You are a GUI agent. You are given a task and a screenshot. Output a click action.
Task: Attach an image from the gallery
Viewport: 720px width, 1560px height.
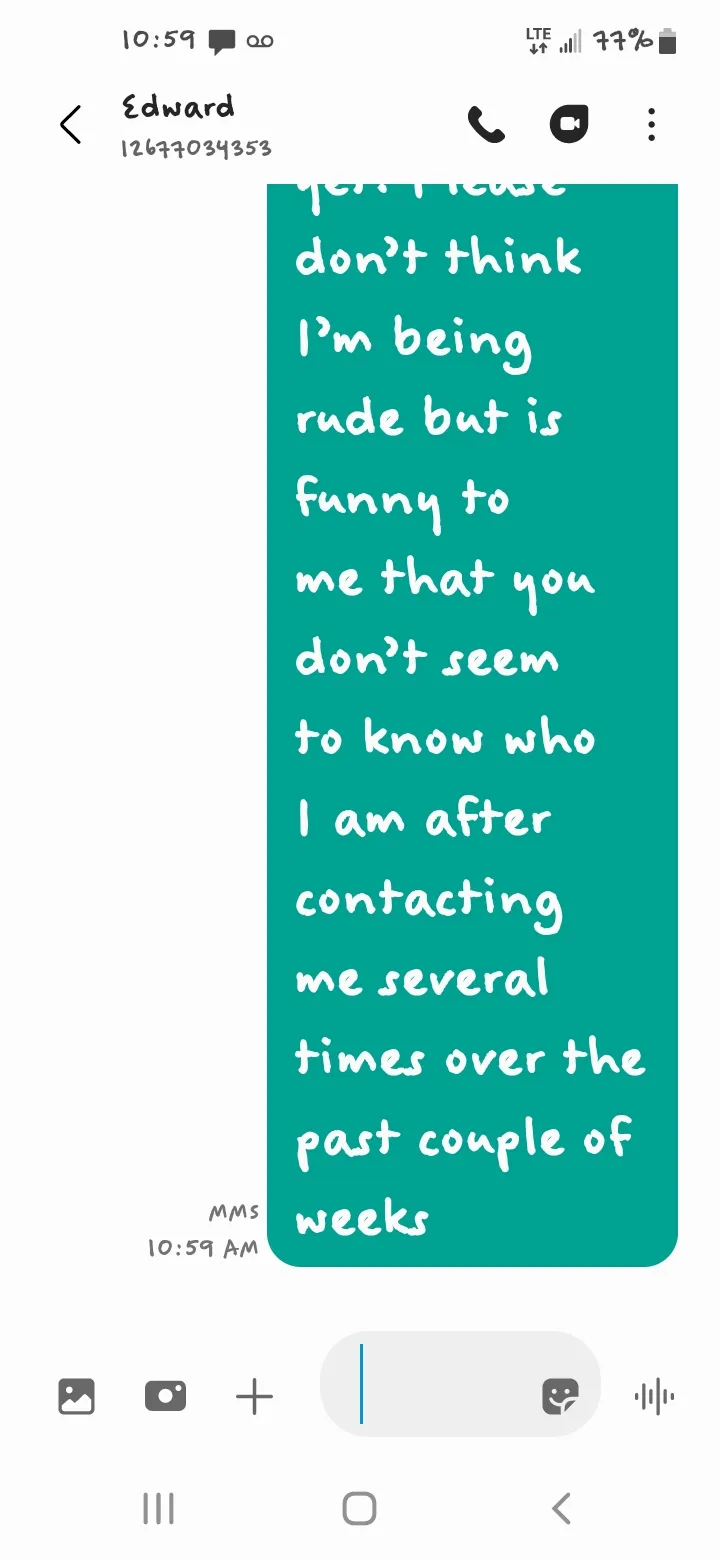pyautogui.click(x=76, y=1396)
